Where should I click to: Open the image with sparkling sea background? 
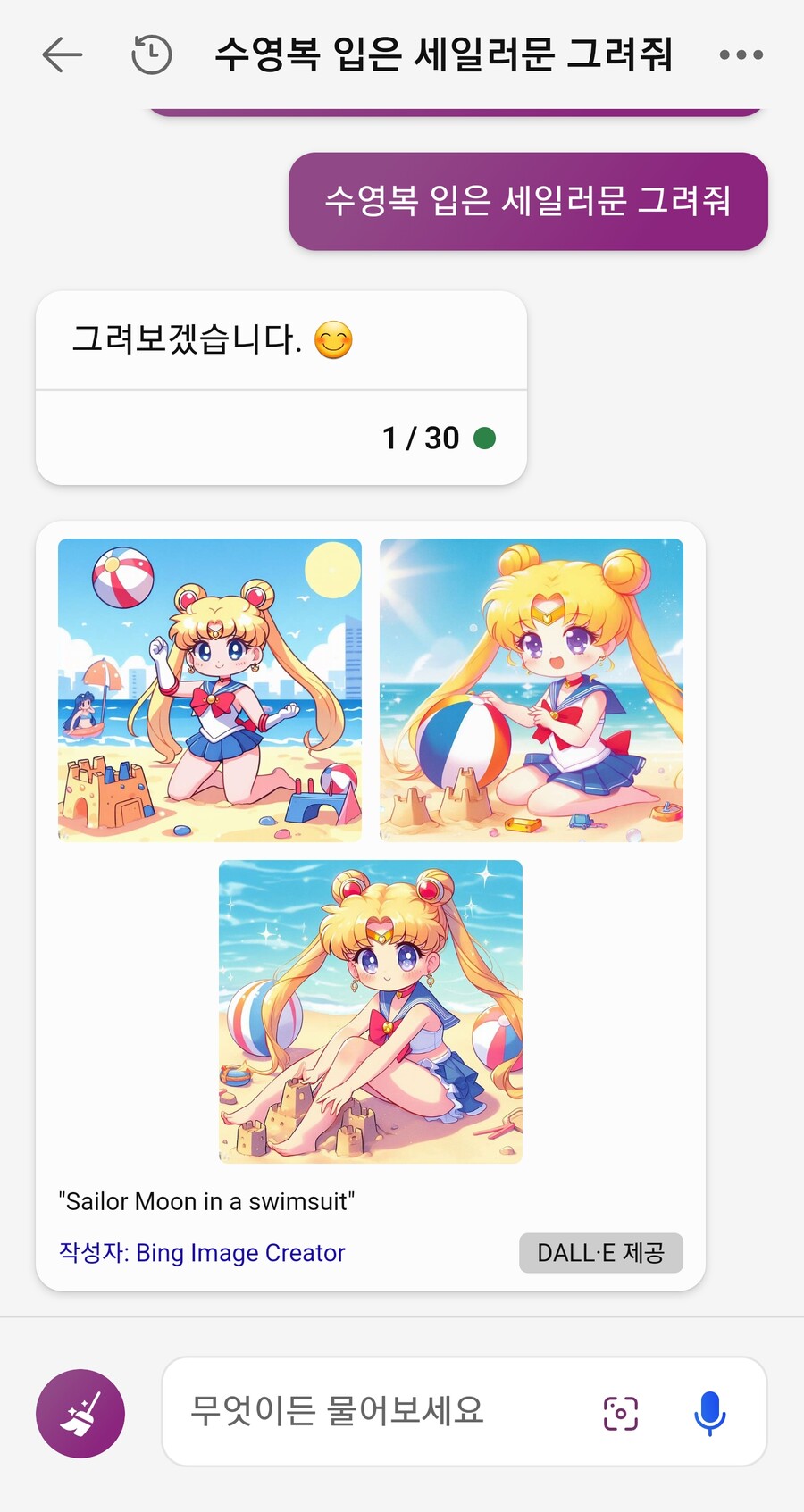(x=371, y=1011)
